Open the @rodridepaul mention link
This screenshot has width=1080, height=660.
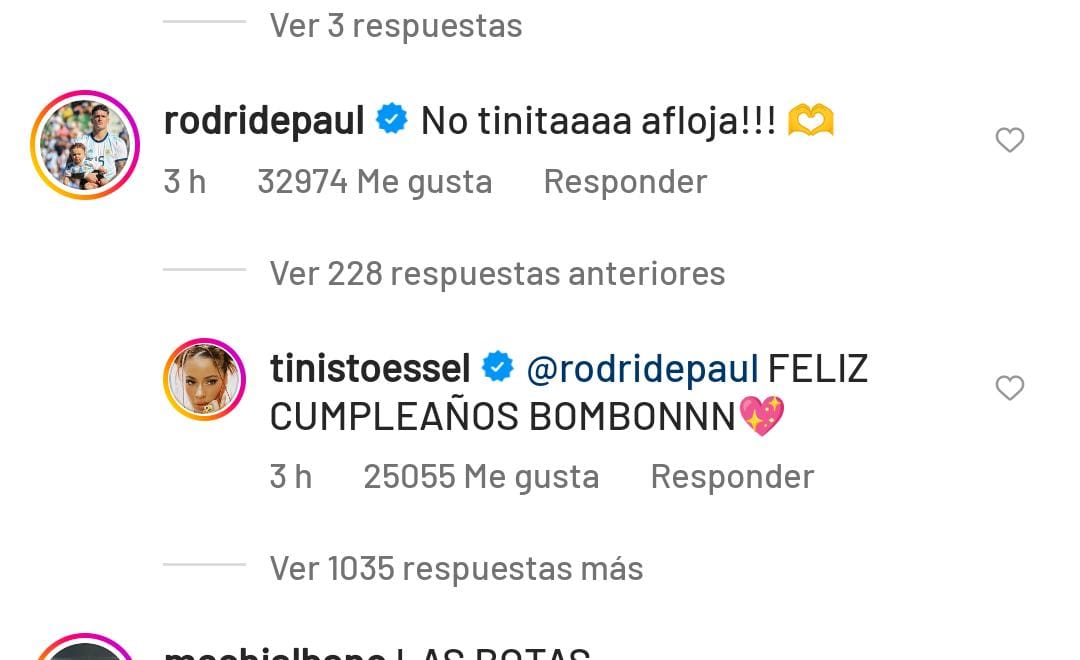coord(642,368)
